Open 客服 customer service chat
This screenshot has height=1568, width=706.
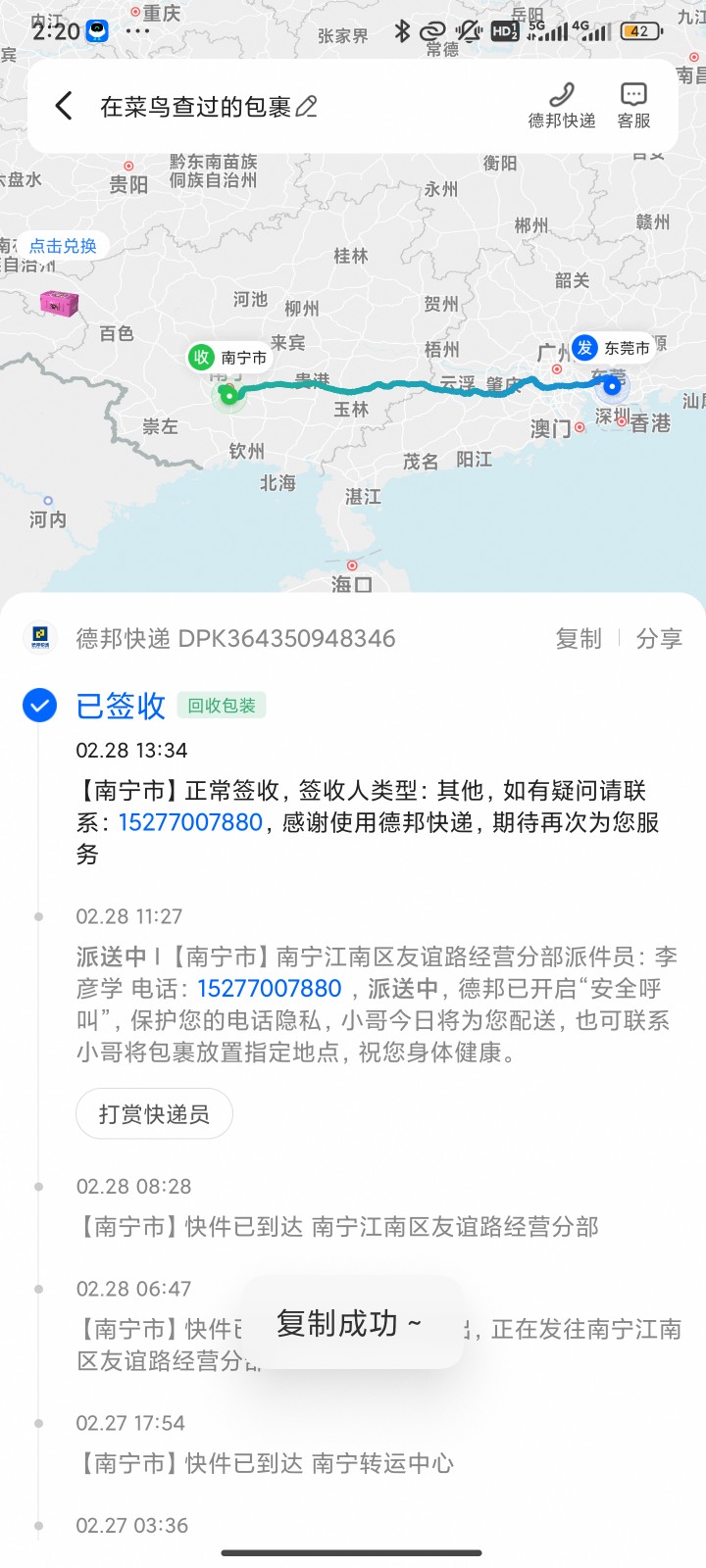tap(633, 105)
